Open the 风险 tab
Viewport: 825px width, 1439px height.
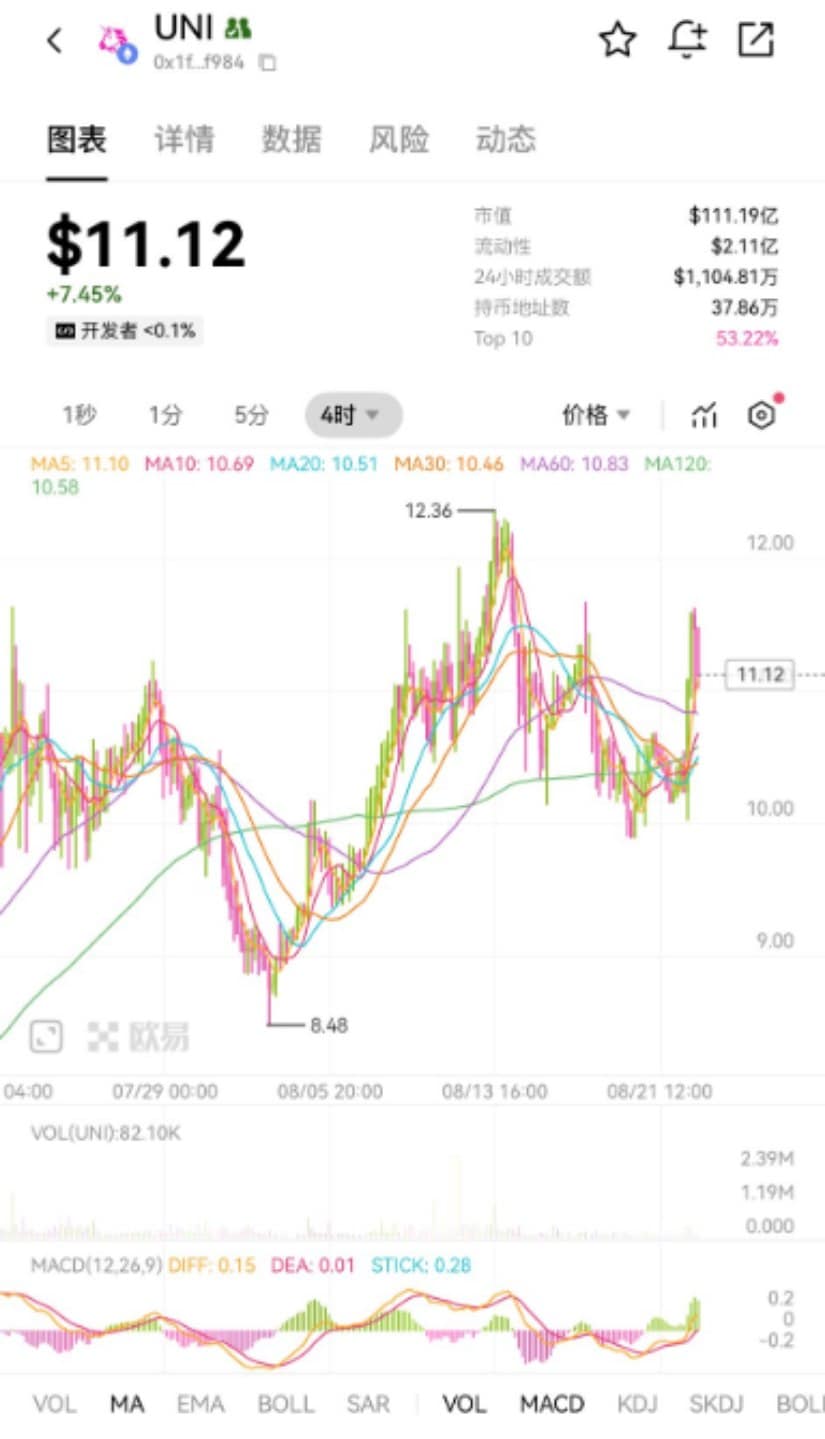[x=399, y=139]
